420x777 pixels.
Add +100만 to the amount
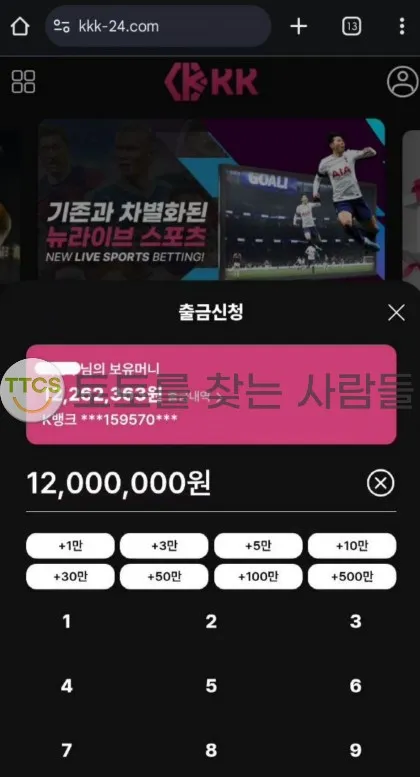click(x=258, y=577)
